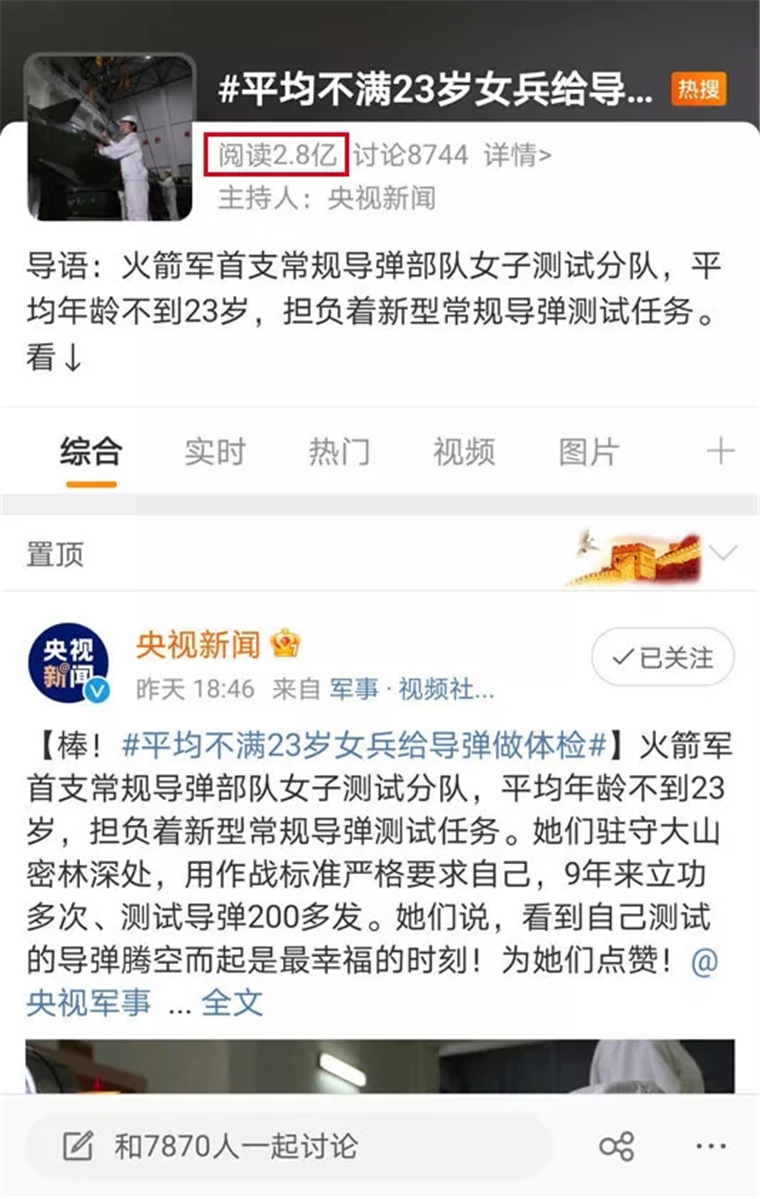Switch to the 热门 tab
Screen dimensions: 760x1199
[338, 452]
